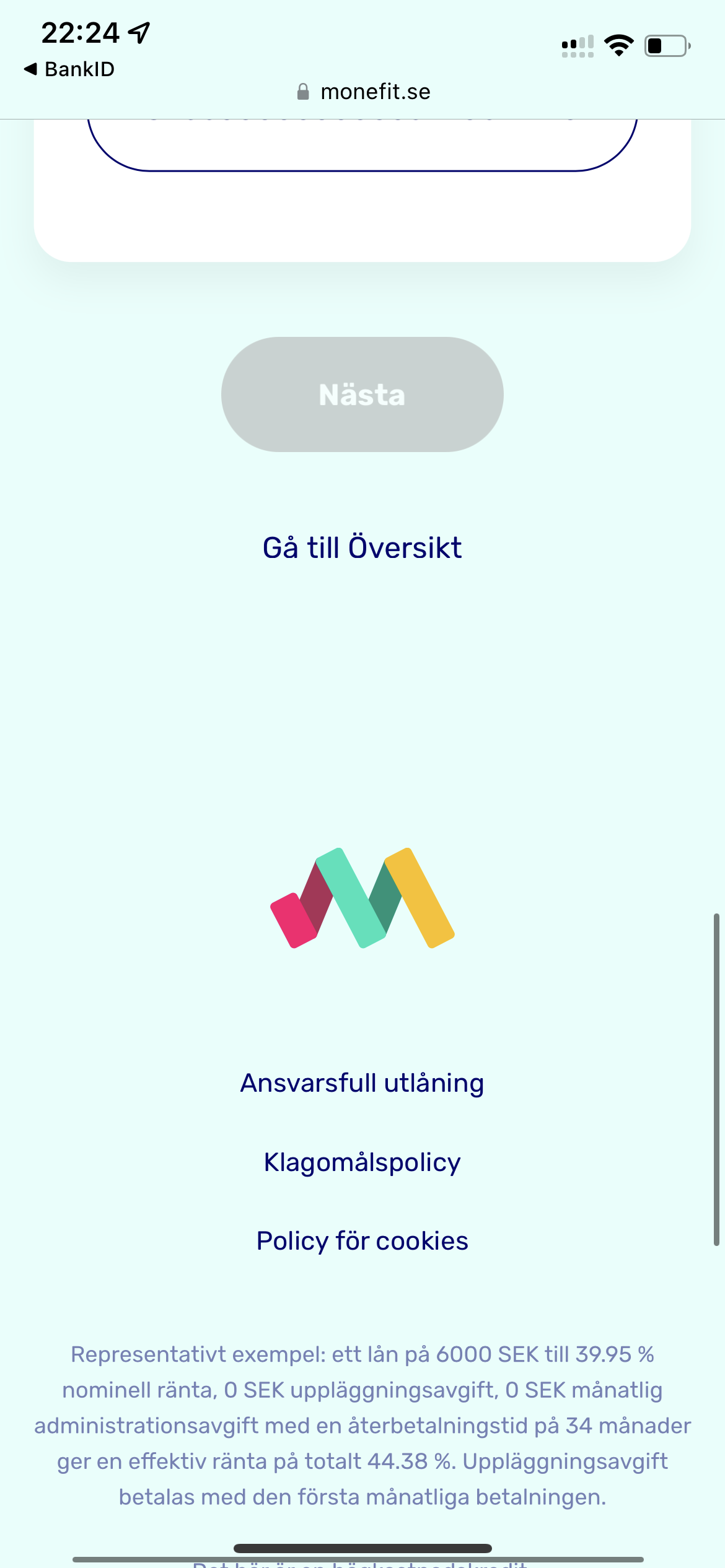Focus the text field above Nästa
This screenshot has height=1568, width=725.
[362, 144]
